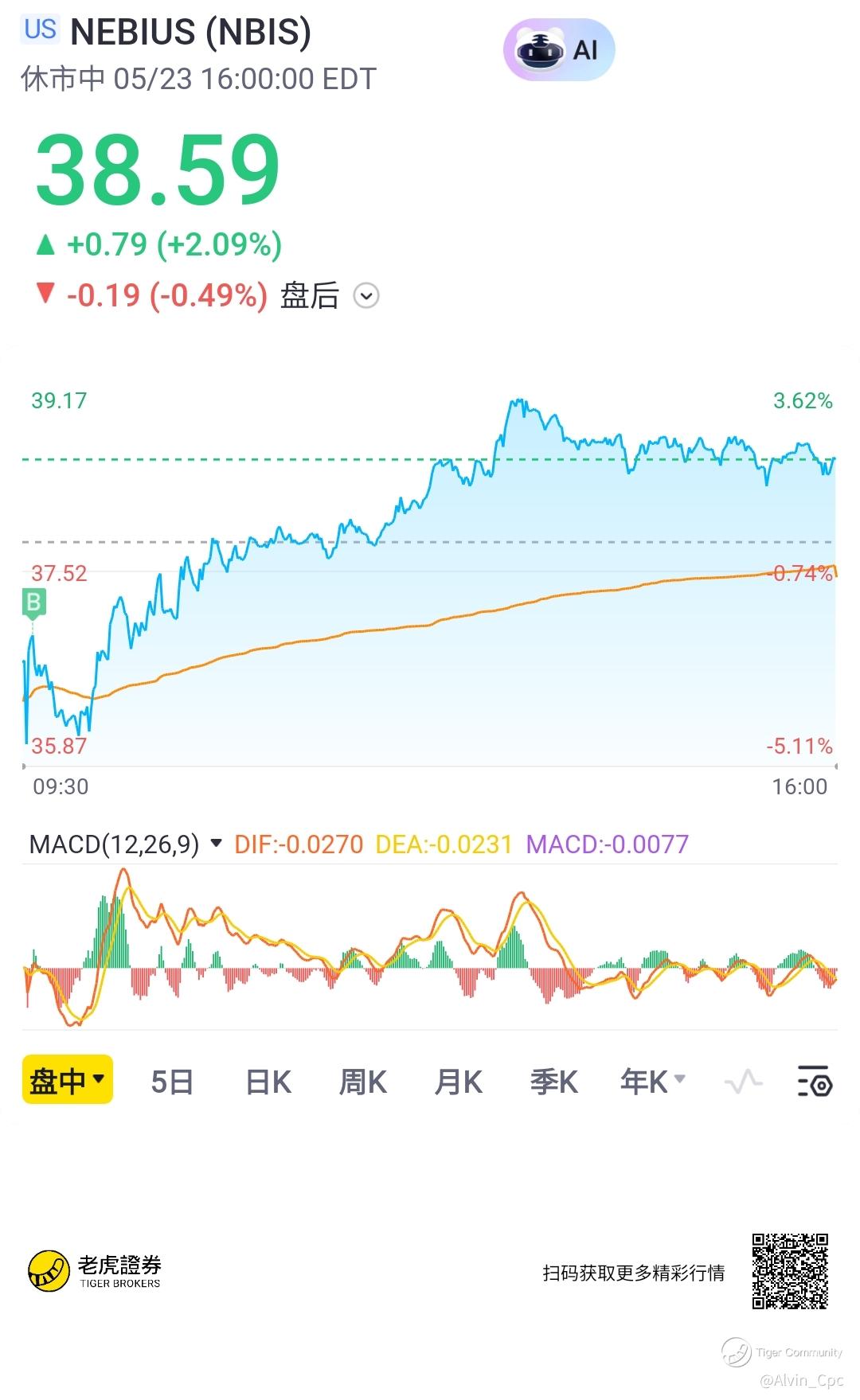Expand the 盘后 after-hours details

point(365,296)
